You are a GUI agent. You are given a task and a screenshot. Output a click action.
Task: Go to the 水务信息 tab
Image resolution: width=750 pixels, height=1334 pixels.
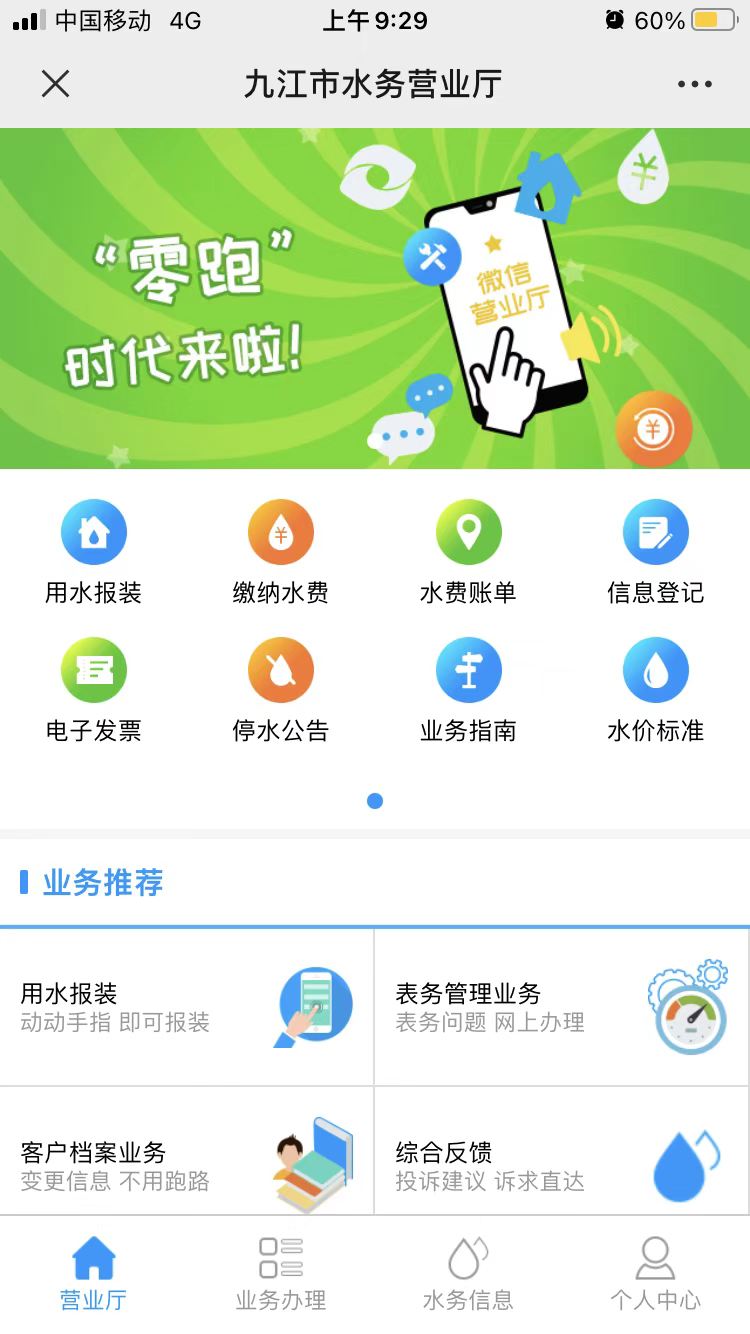click(468, 1274)
